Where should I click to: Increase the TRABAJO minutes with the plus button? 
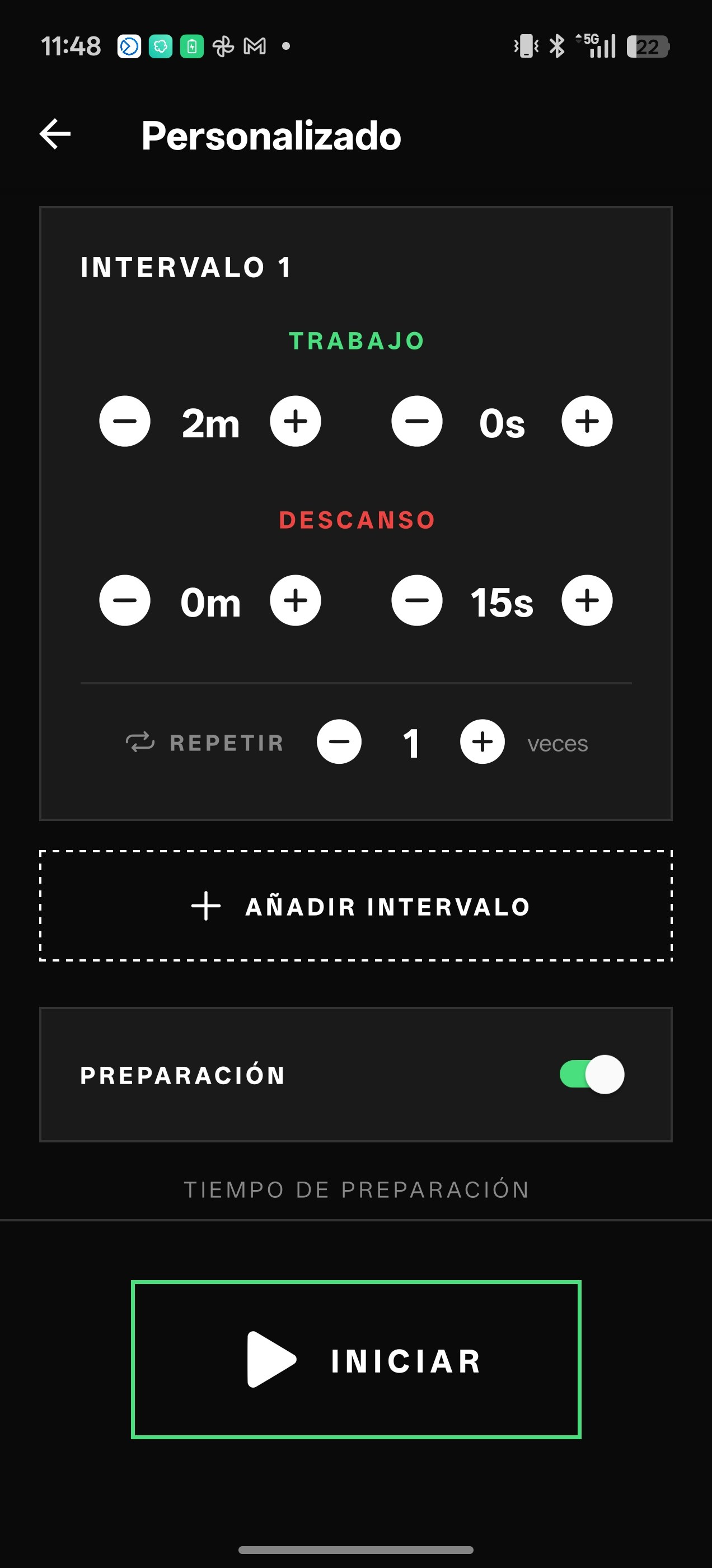[296, 422]
